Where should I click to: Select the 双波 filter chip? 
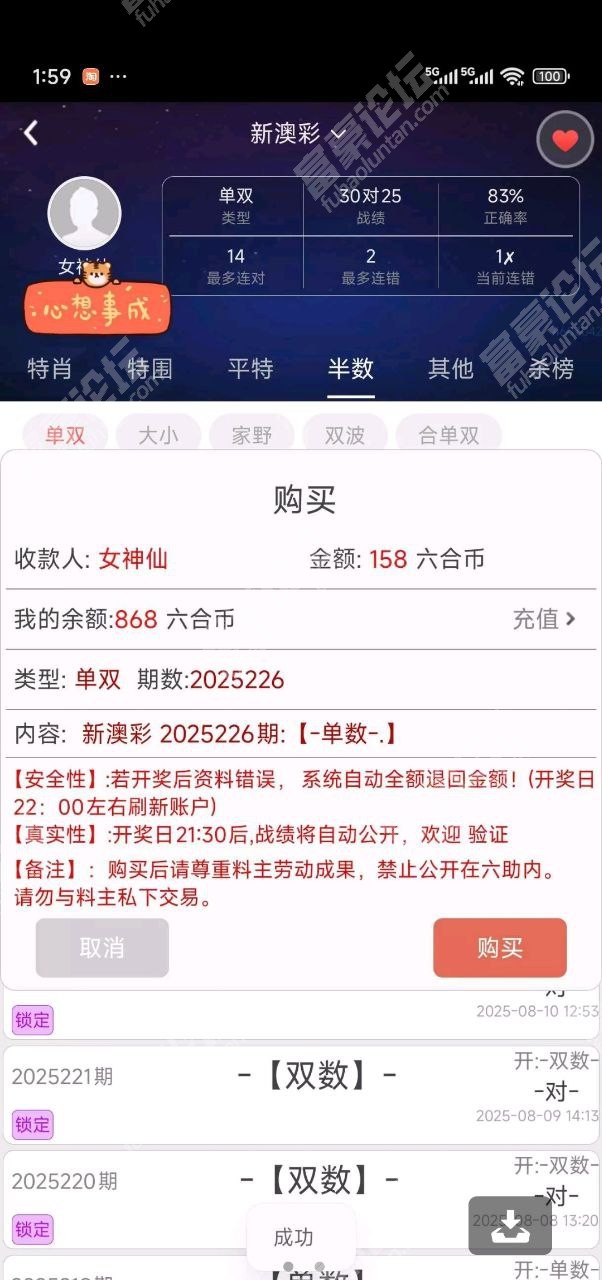click(344, 435)
